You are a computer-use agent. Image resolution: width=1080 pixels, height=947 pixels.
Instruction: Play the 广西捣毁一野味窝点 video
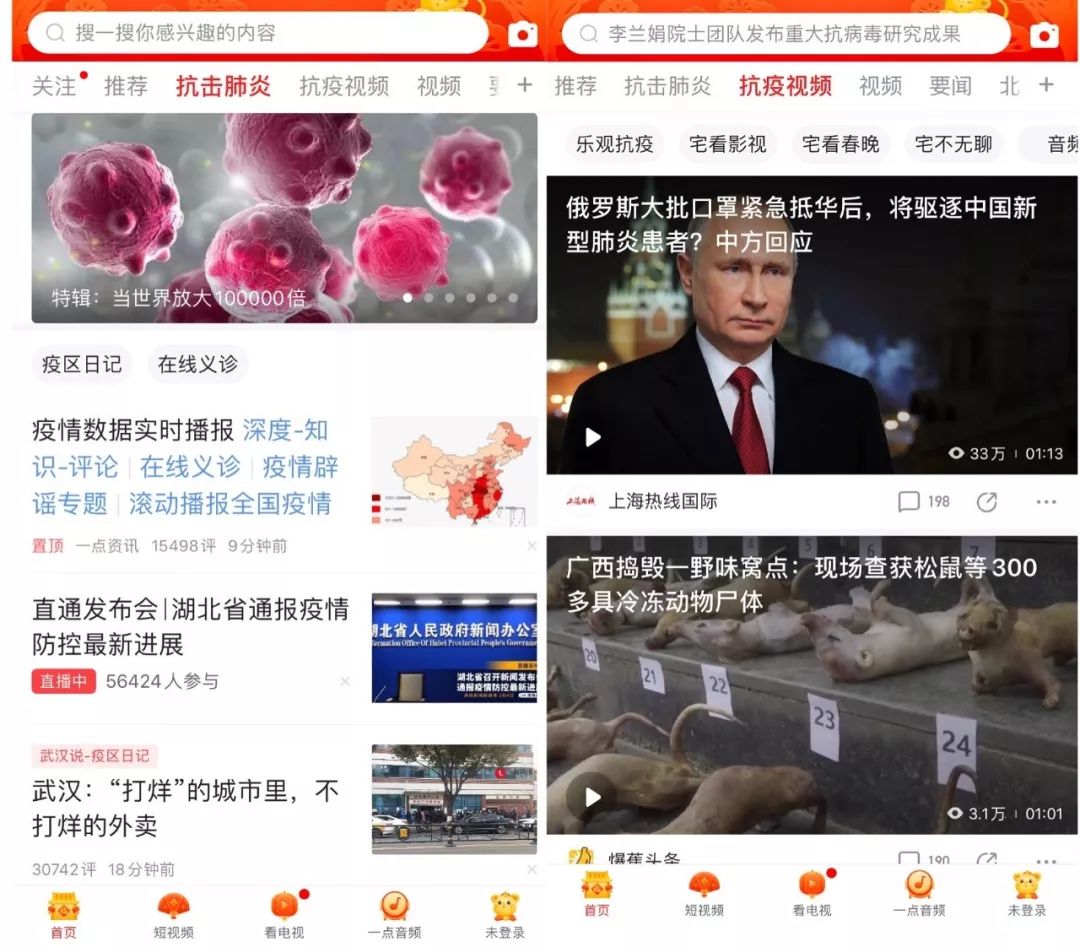pos(593,798)
